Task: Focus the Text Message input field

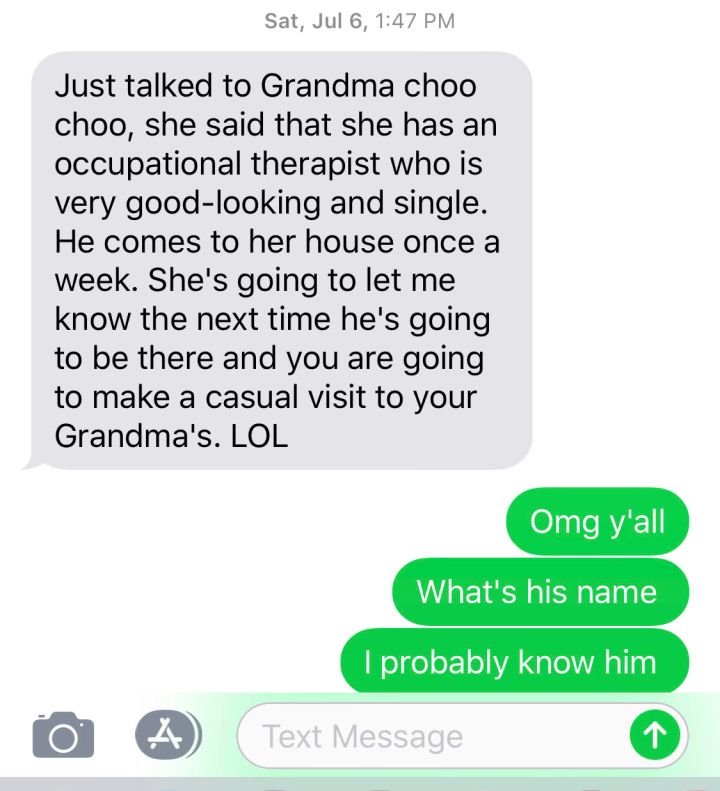Action: pyautogui.click(x=430, y=737)
